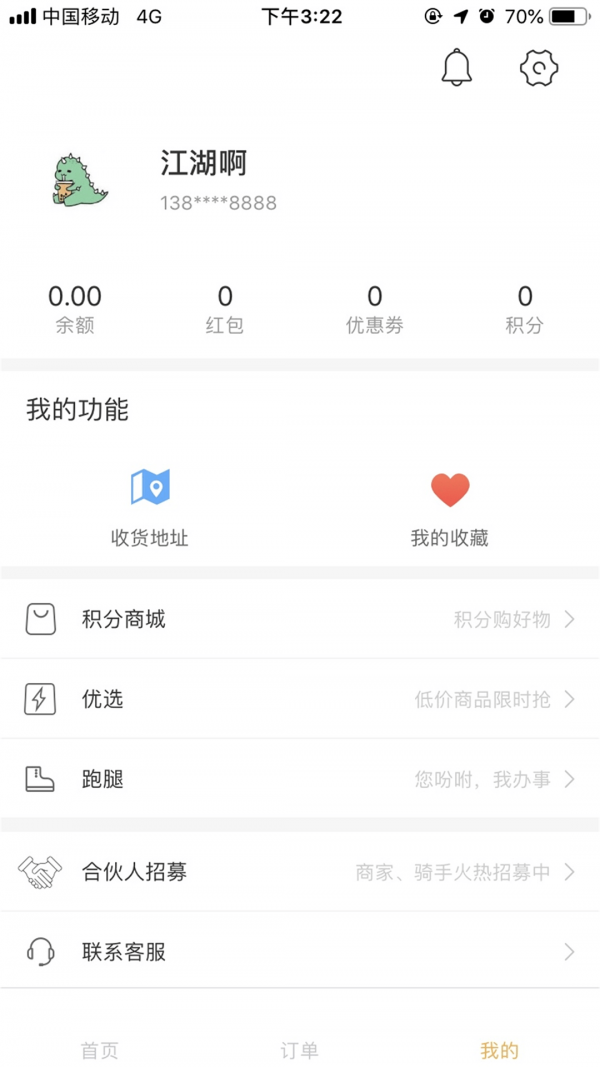Open the 红包 red packets
Viewport: 600px width, 1067px height.
(225, 309)
